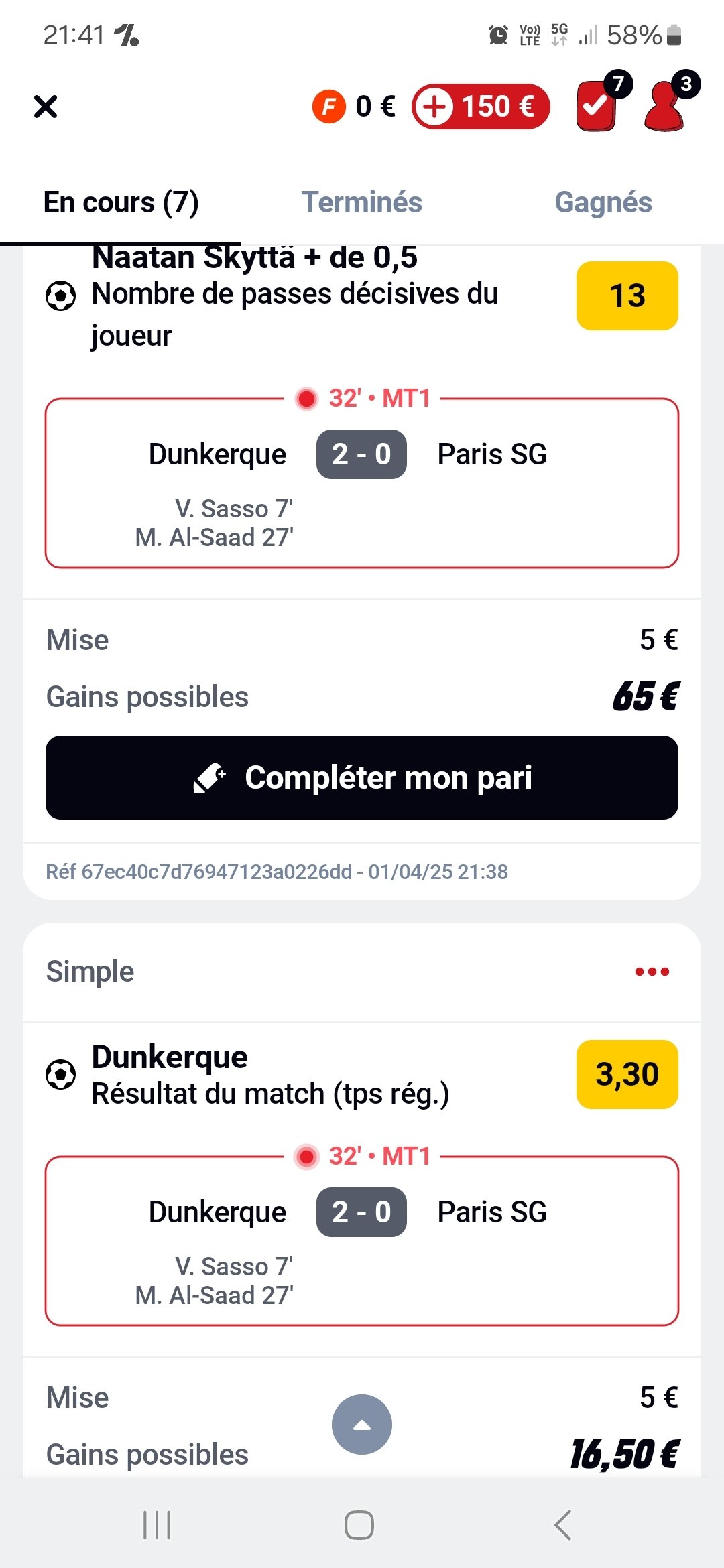Tap the scroll-to-top arrow button
Screen dimensions: 724x1568
point(362,1425)
